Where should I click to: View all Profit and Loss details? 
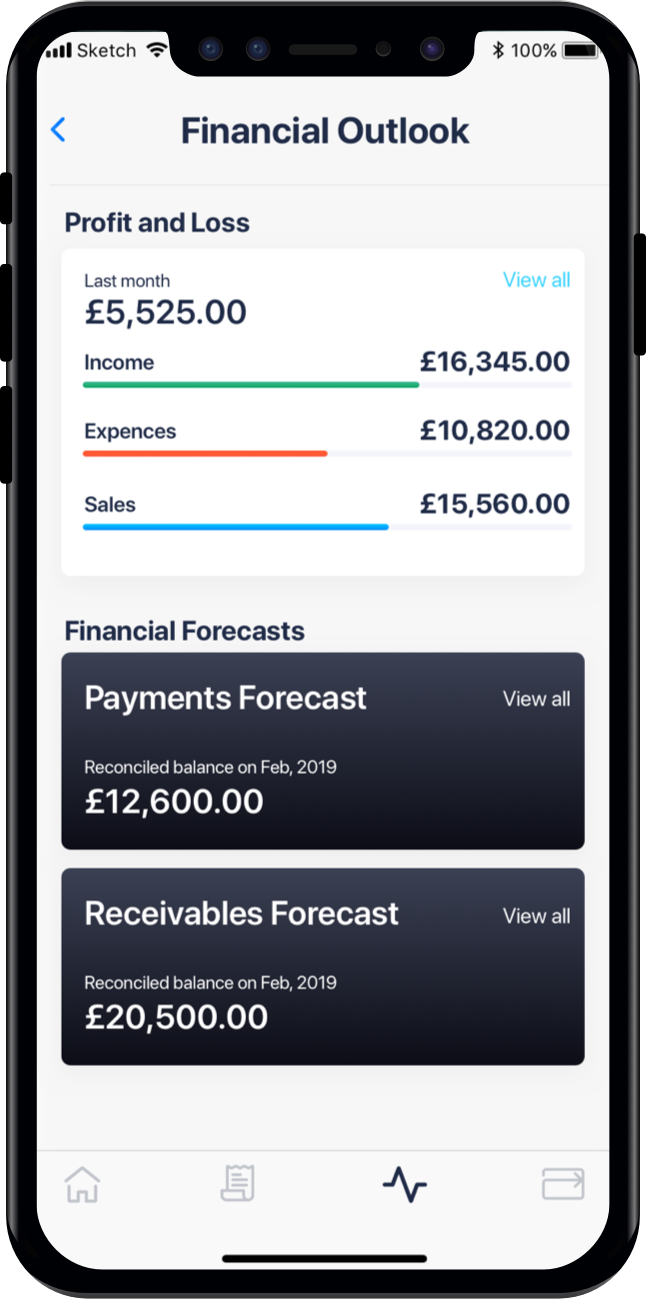[x=536, y=280]
